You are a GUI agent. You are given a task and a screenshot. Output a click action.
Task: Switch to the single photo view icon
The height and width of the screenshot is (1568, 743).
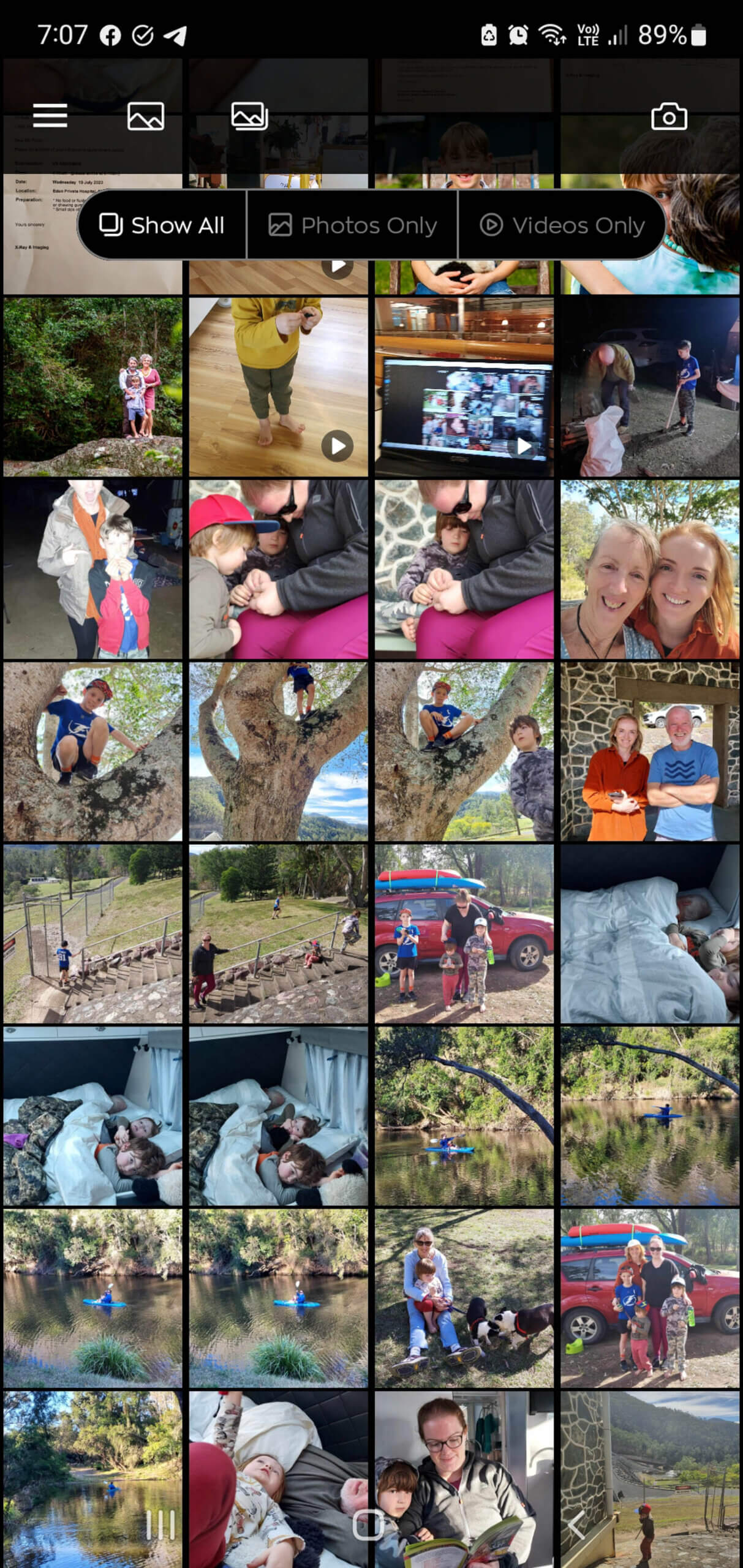145,116
